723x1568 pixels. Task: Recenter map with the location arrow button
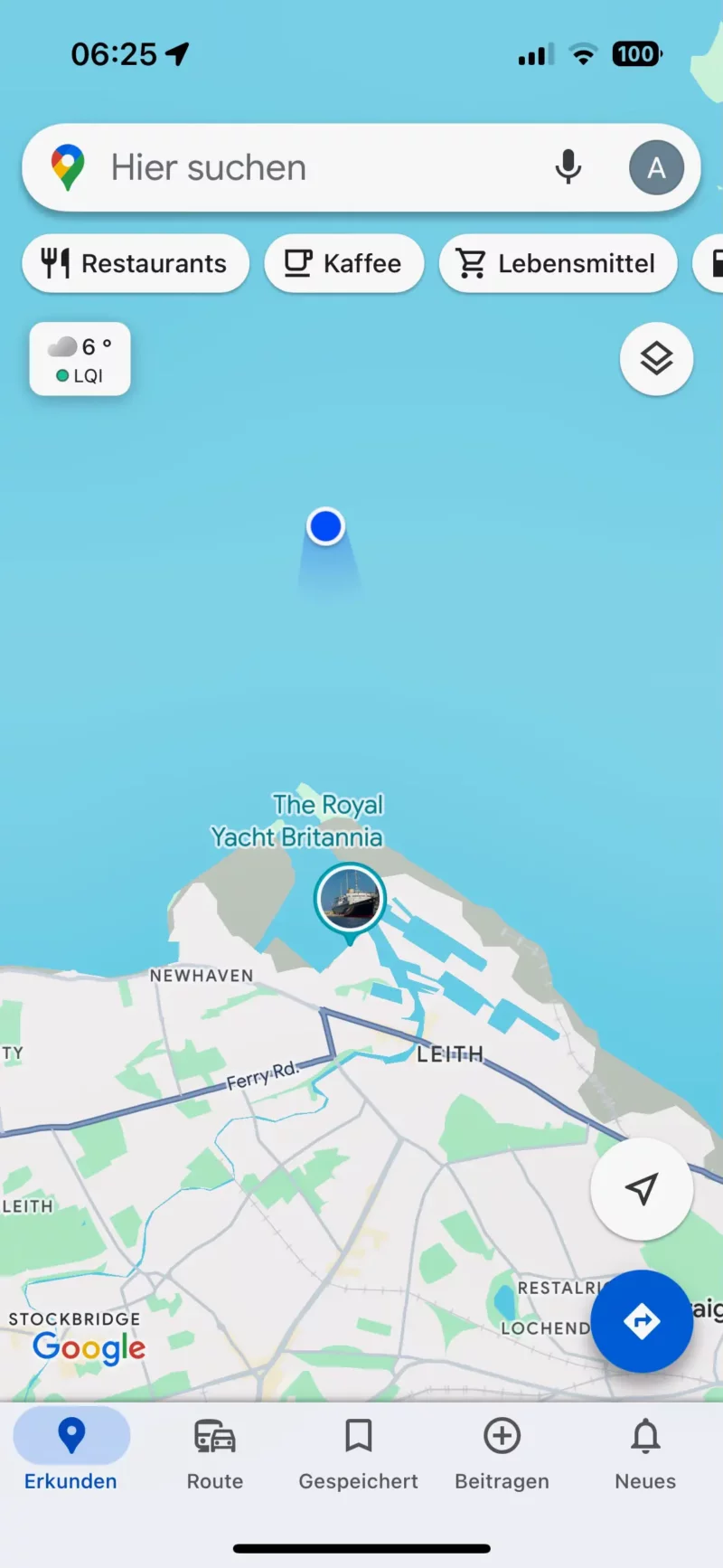click(642, 1189)
